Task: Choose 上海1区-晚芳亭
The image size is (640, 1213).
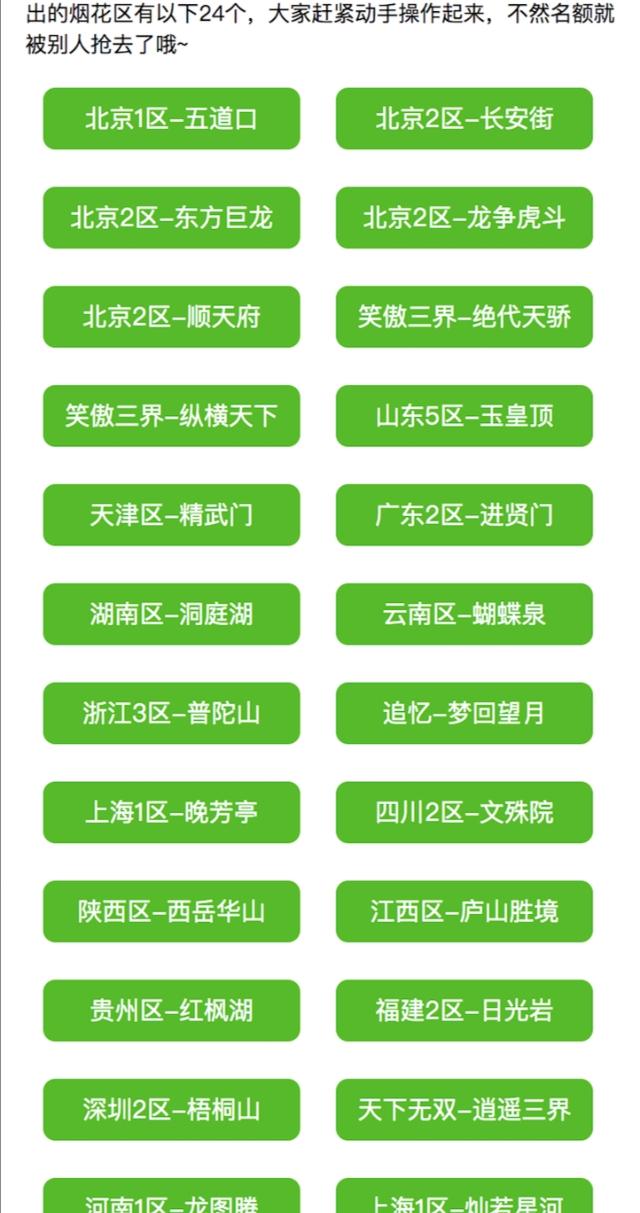Action: [x=171, y=812]
